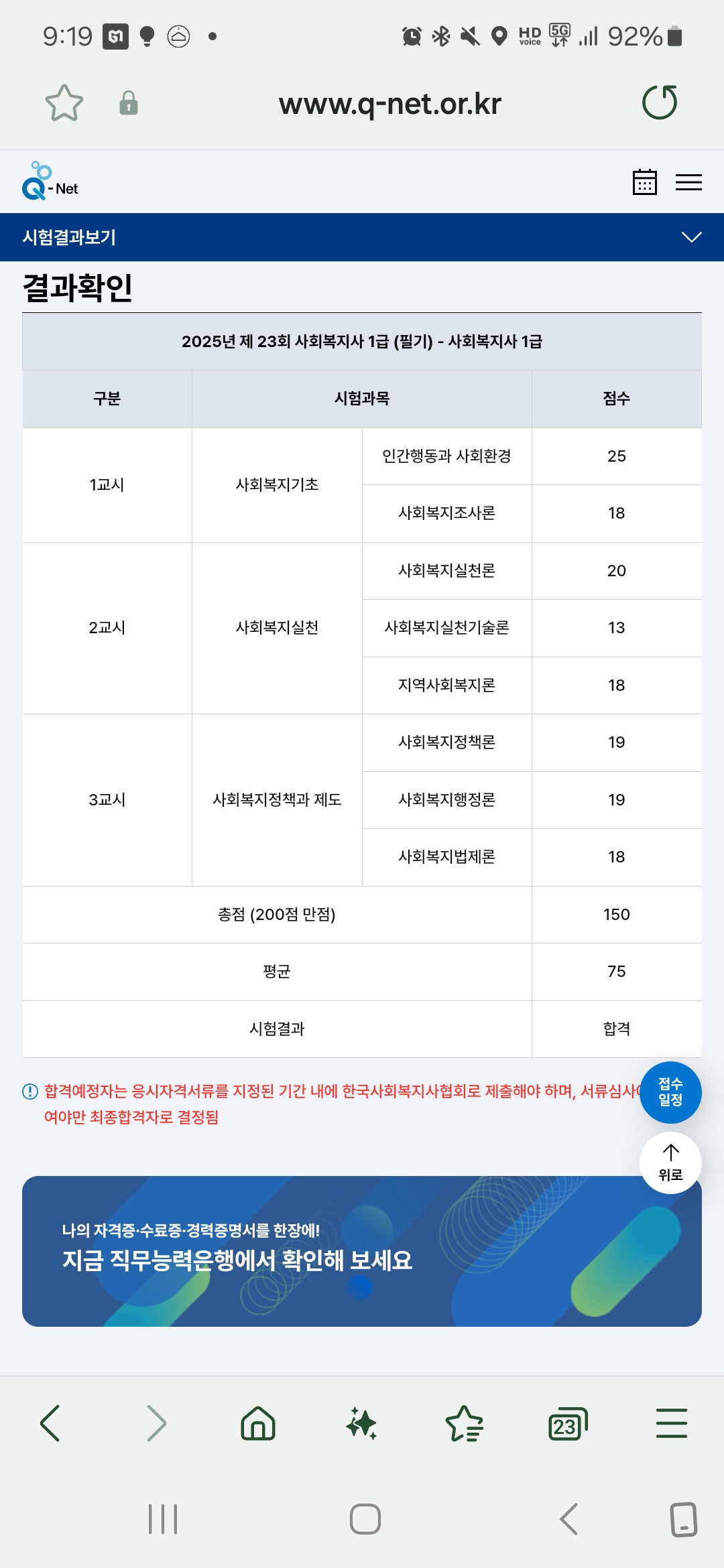Image resolution: width=724 pixels, height=1568 pixels.
Task: Bookmark this page with the star icon
Action: coord(64,103)
